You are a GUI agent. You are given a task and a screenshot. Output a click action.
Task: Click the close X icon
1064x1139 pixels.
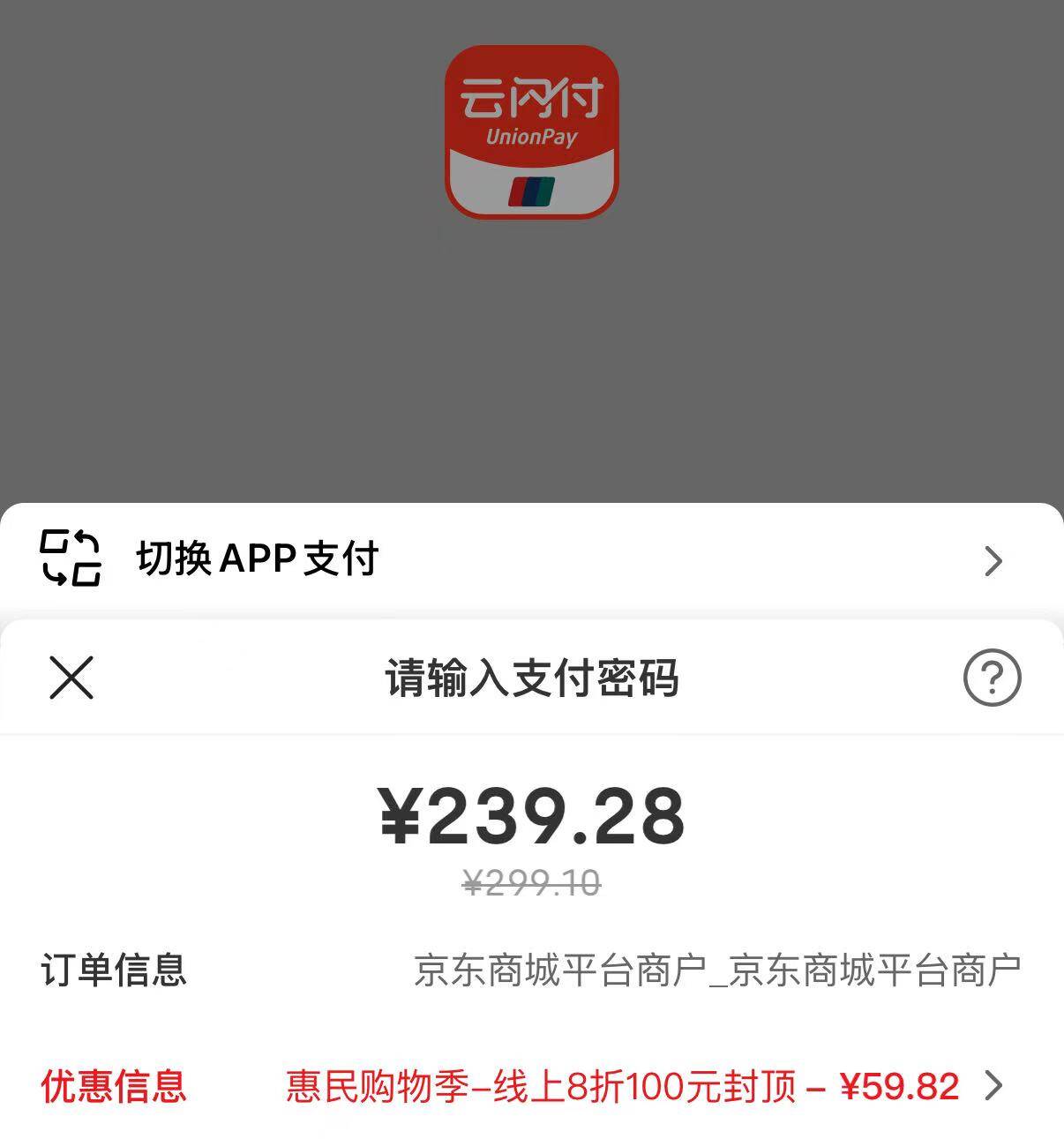tap(71, 678)
